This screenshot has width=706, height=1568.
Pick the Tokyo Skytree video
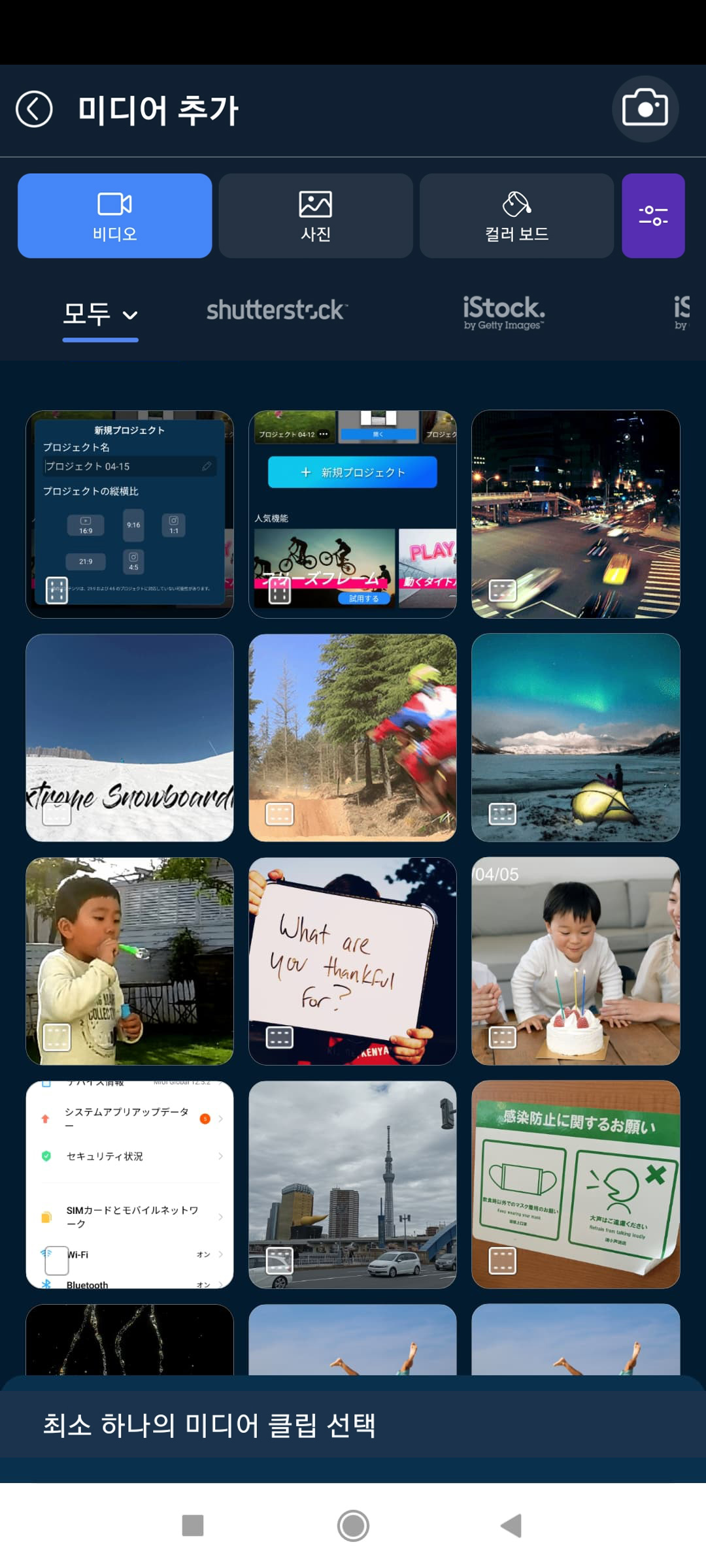[x=352, y=1184]
